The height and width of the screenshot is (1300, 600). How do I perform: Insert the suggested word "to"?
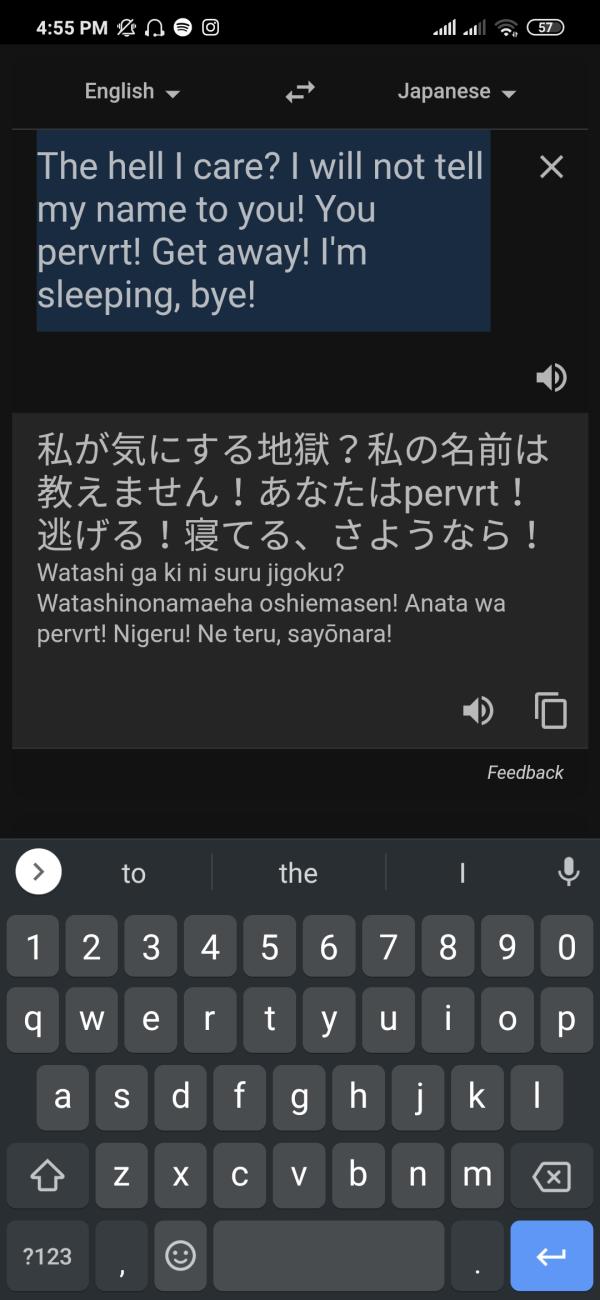[133, 873]
